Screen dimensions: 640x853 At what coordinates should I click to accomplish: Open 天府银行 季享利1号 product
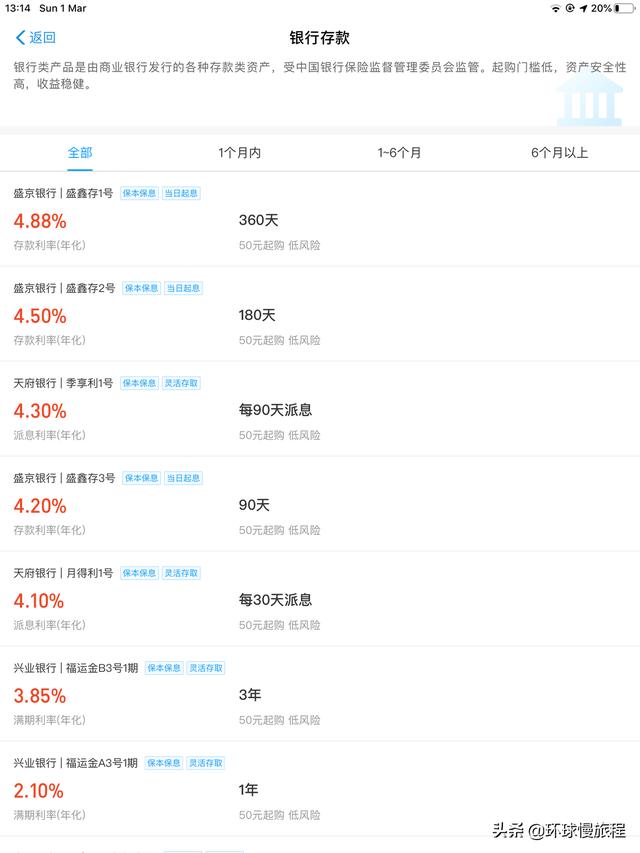click(x=320, y=409)
